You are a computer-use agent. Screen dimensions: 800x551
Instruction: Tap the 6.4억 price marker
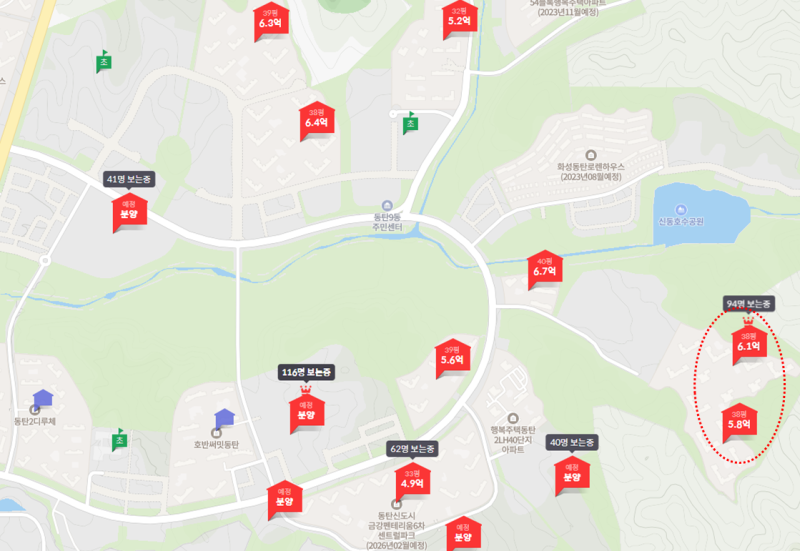[317, 122]
